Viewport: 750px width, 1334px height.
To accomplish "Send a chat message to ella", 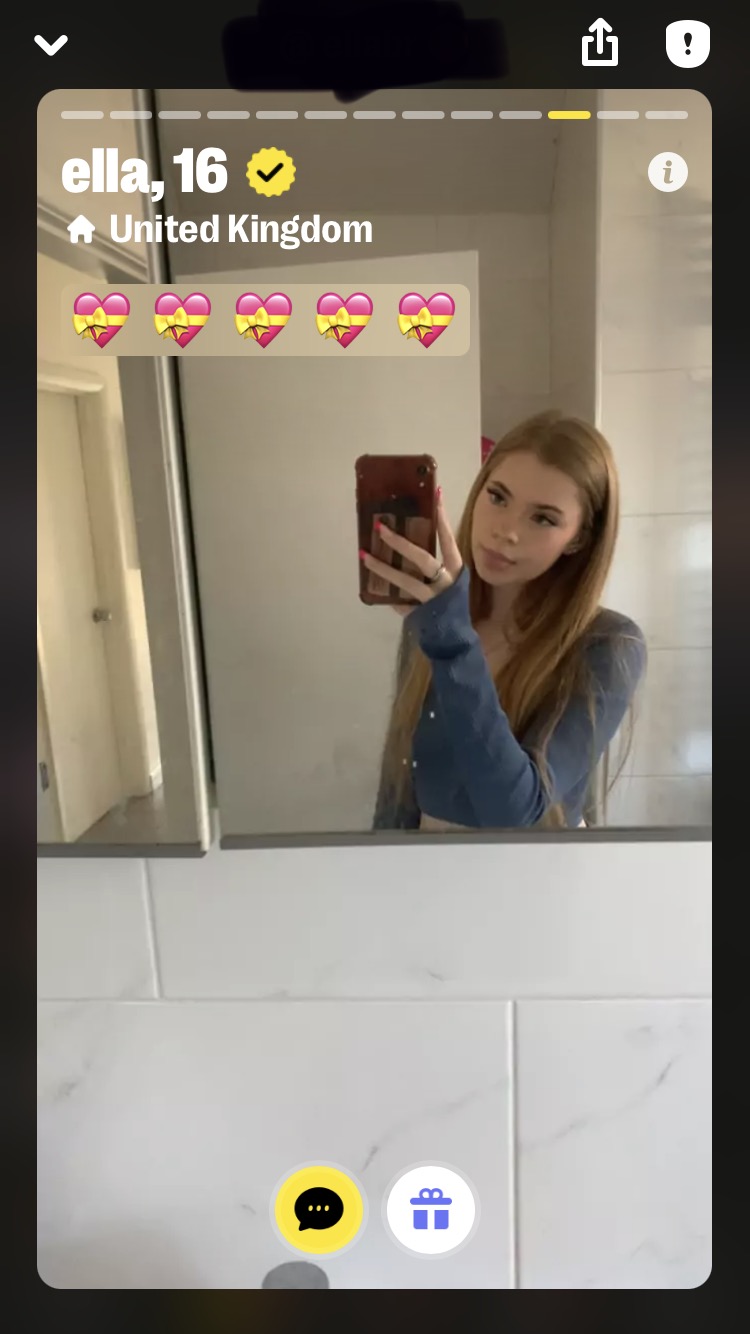I will click(319, 1210).
